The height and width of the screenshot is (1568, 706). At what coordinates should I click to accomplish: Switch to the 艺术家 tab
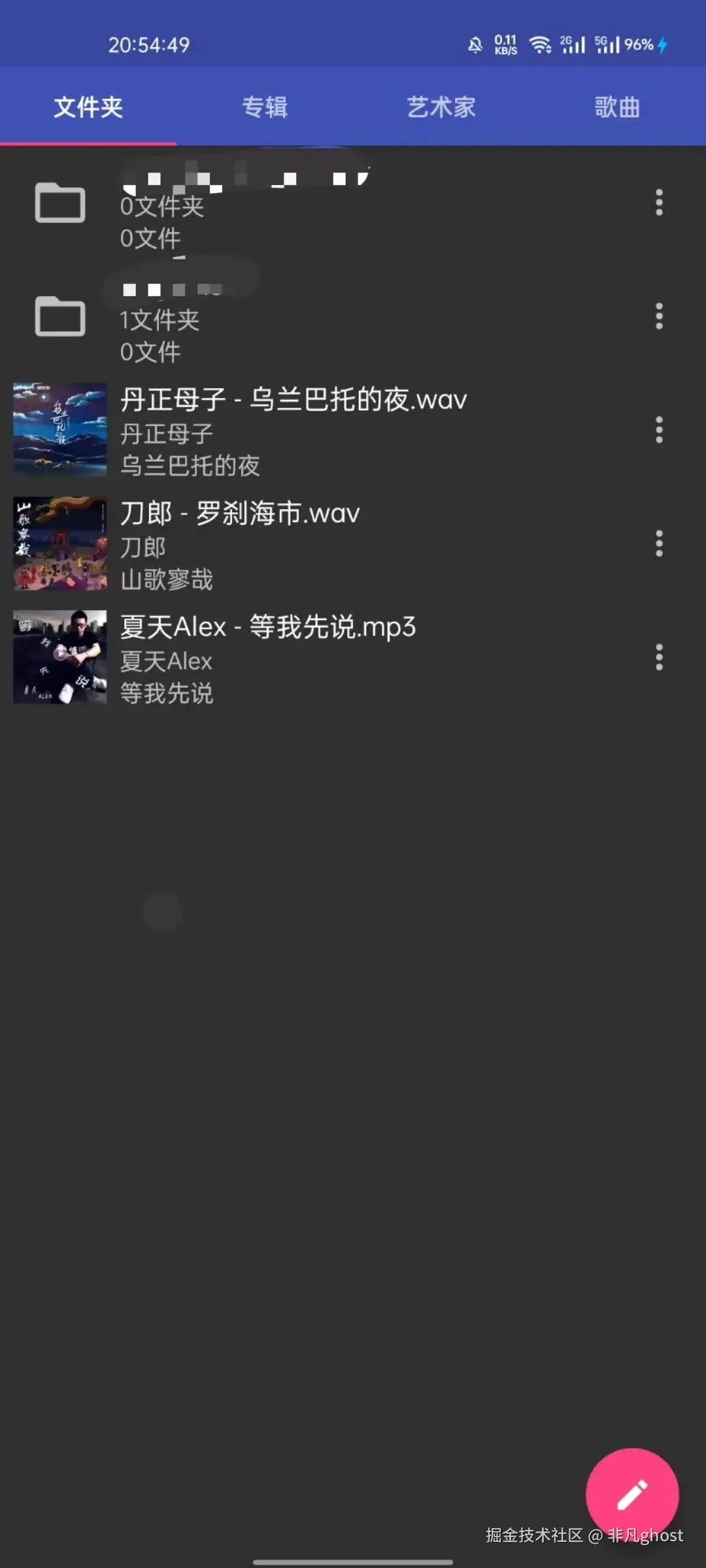441,107
